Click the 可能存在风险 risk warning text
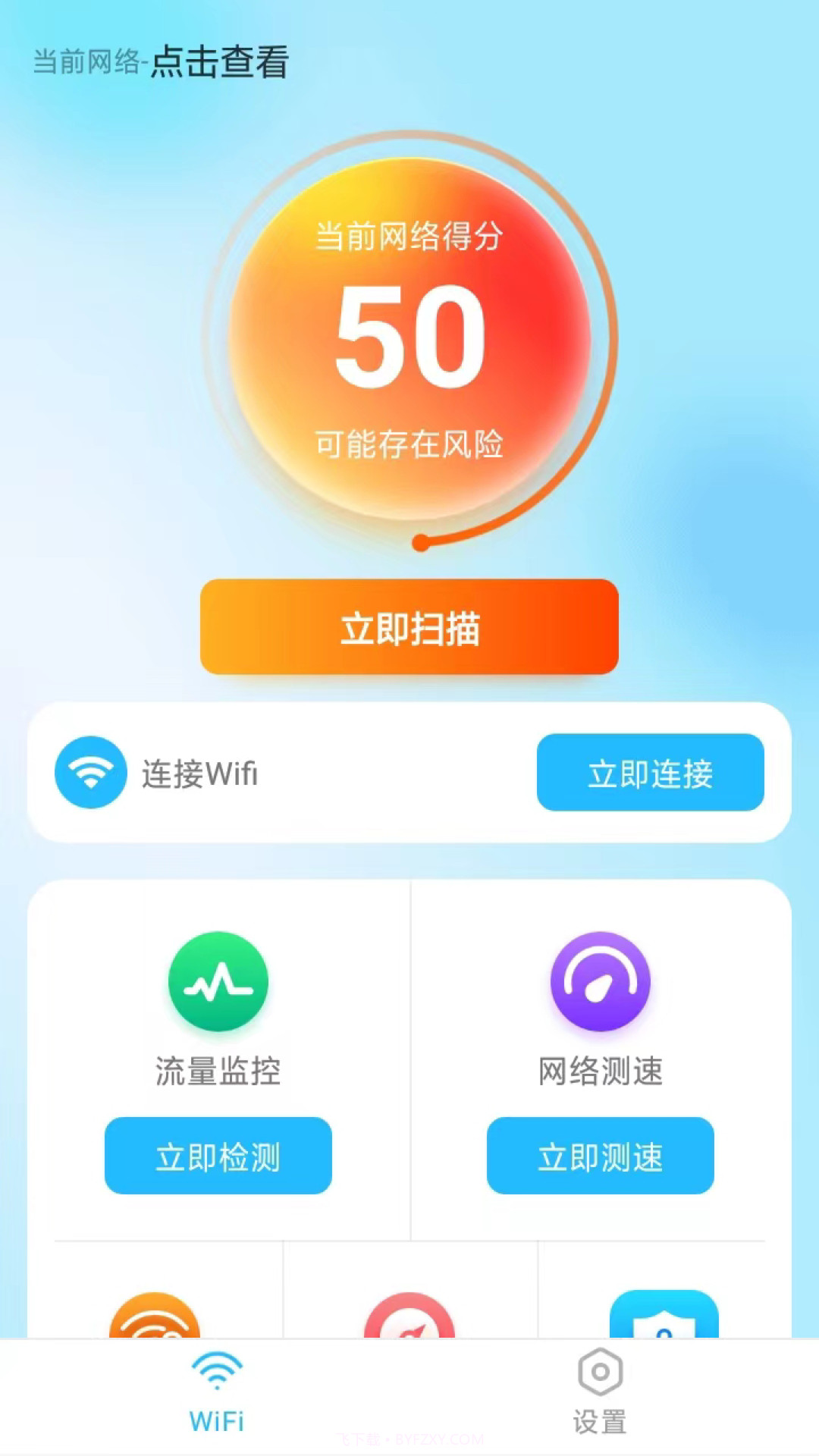Viewport: 819px width, 1456px height. pos(409,445)
